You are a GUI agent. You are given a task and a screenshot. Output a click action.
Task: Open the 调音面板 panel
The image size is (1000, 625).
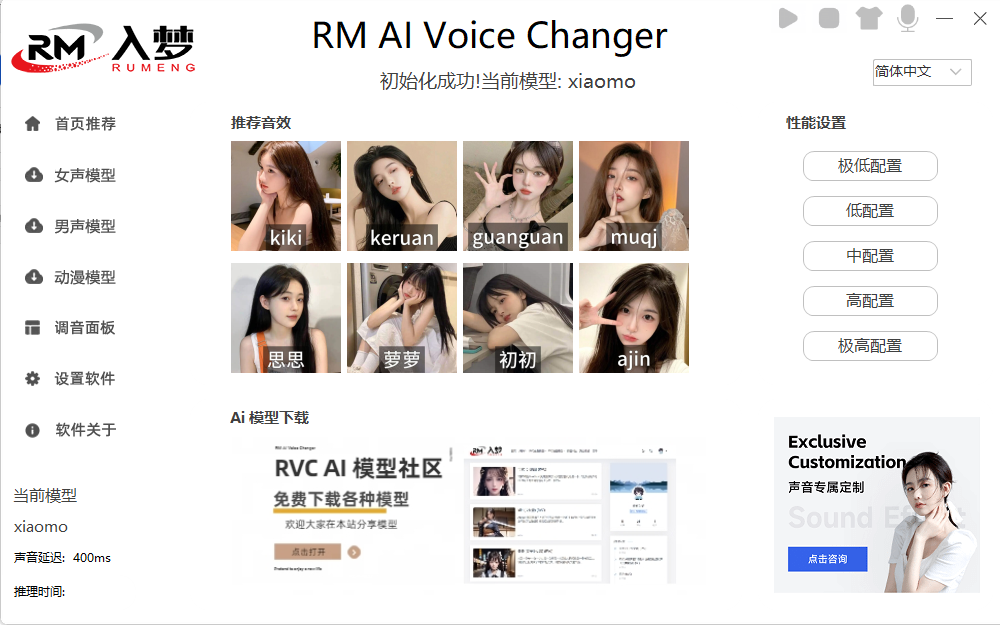click(x=84, y=328)
